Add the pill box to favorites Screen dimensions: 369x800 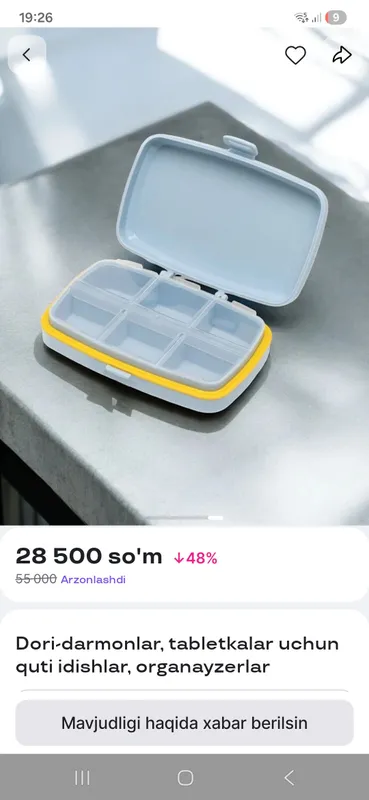coord(295,55)
